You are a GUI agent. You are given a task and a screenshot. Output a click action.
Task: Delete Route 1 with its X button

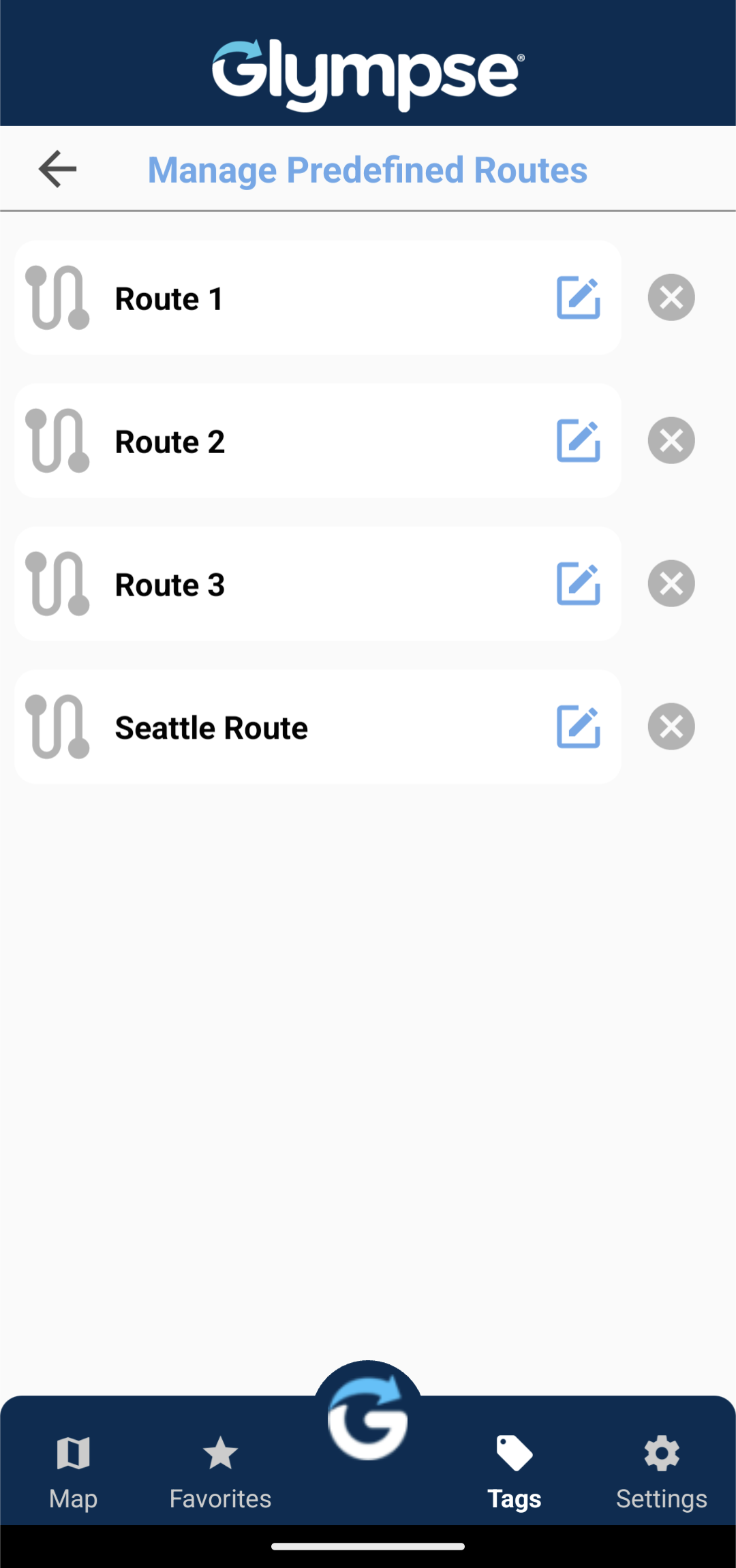click(671, 297)
